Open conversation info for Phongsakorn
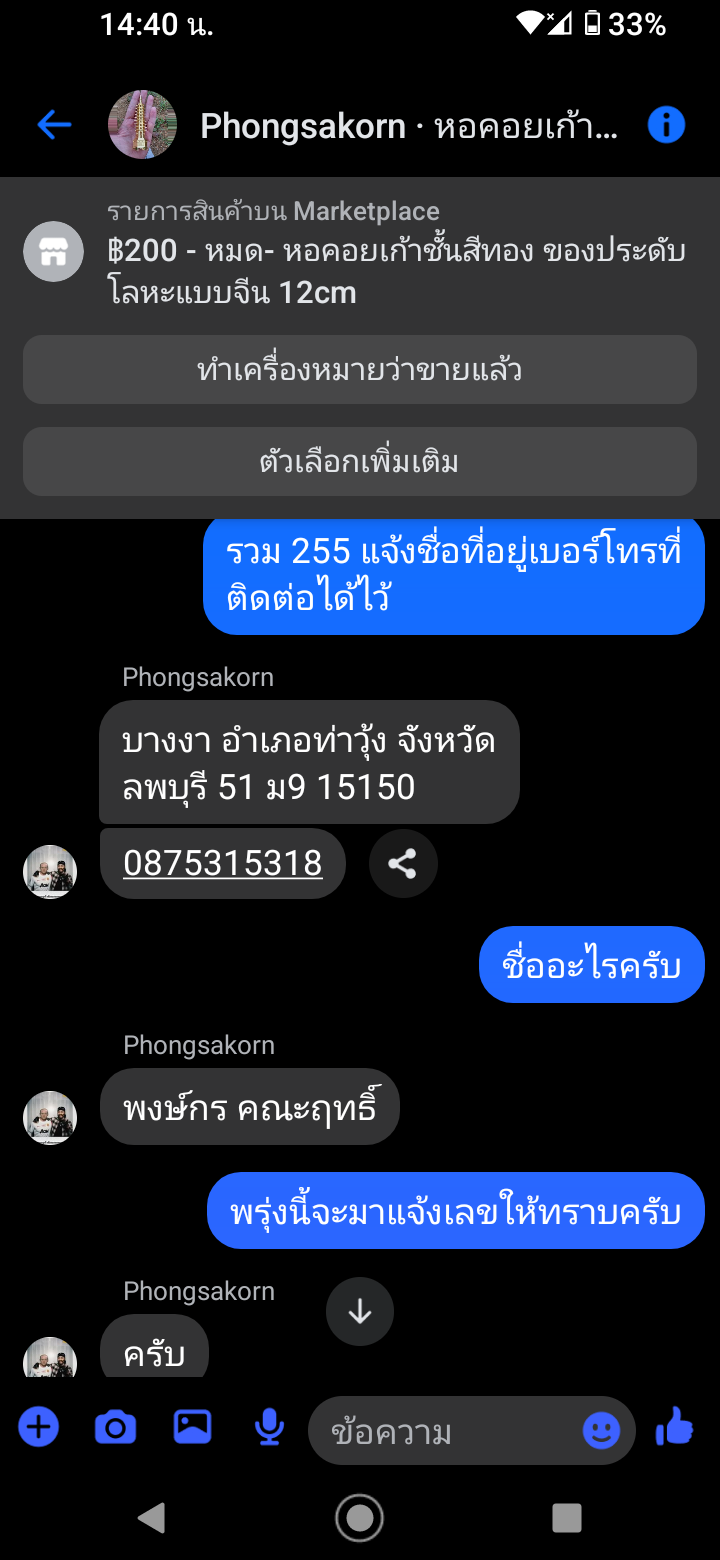Screen dimensions: 720x1560 (x=666, y=125)
